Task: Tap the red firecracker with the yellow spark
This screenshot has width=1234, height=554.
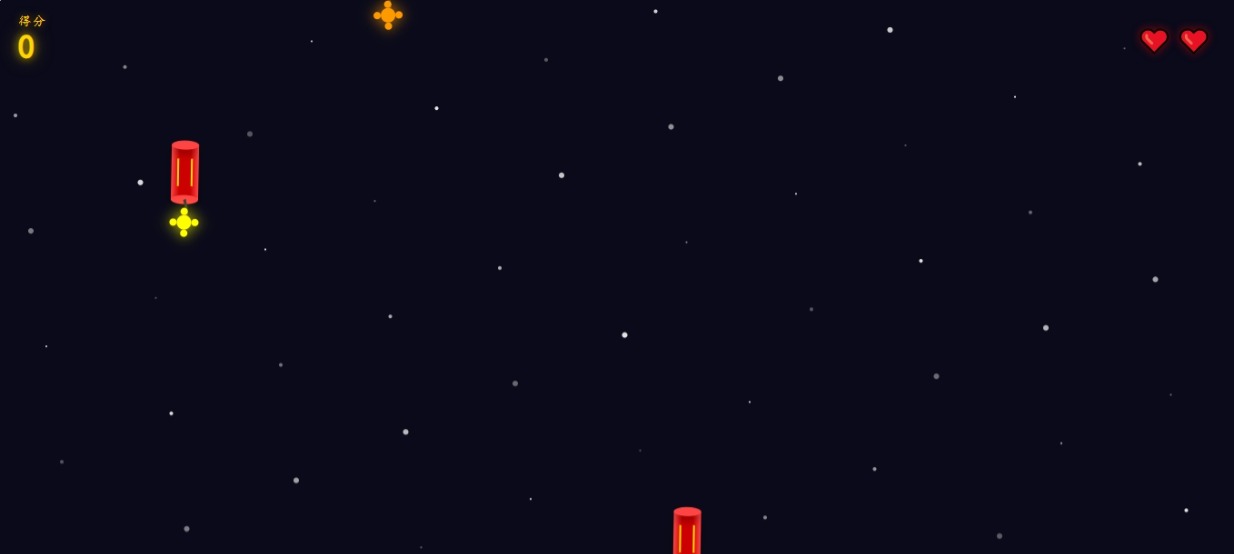Action: click(x=185, y=172)
